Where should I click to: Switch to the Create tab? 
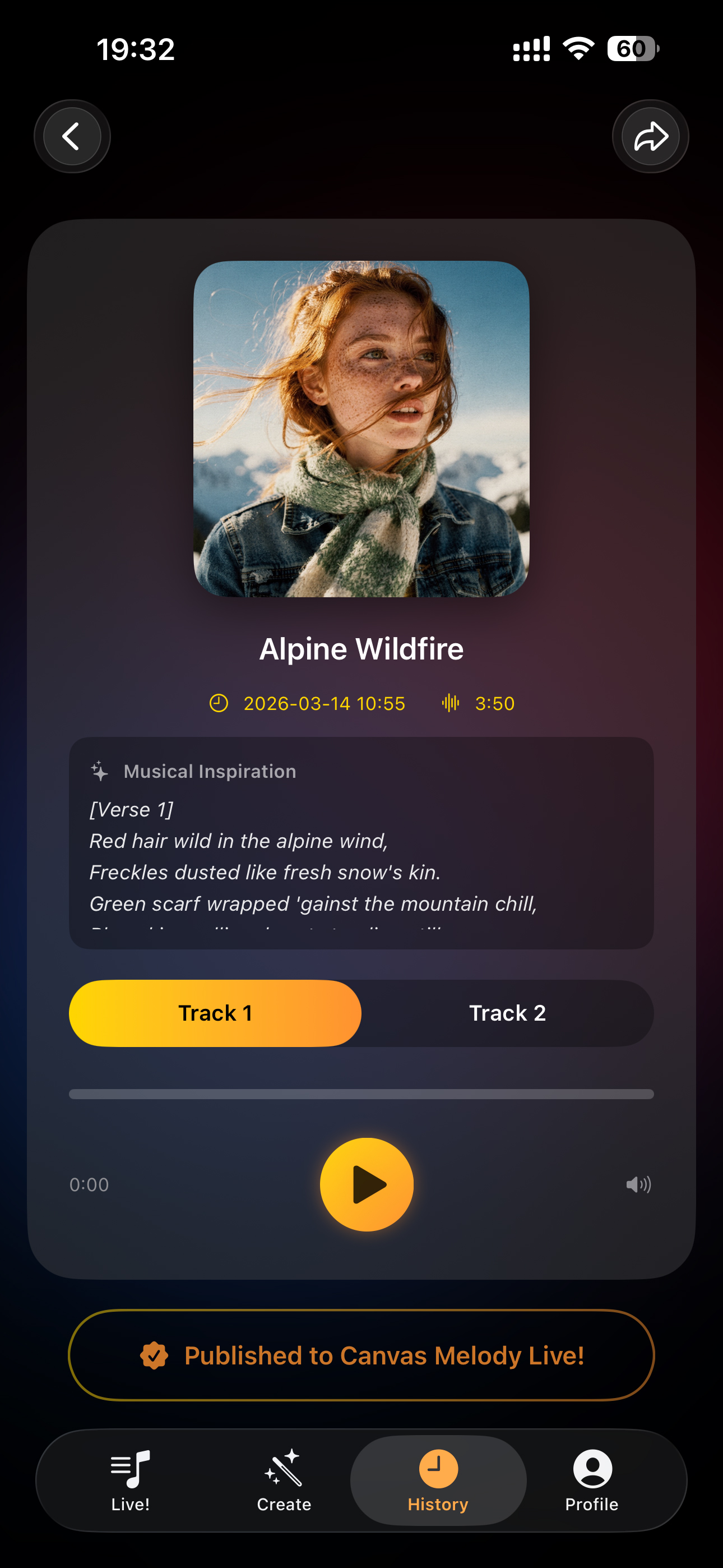pyautogui.click(x=284, y=1481)
